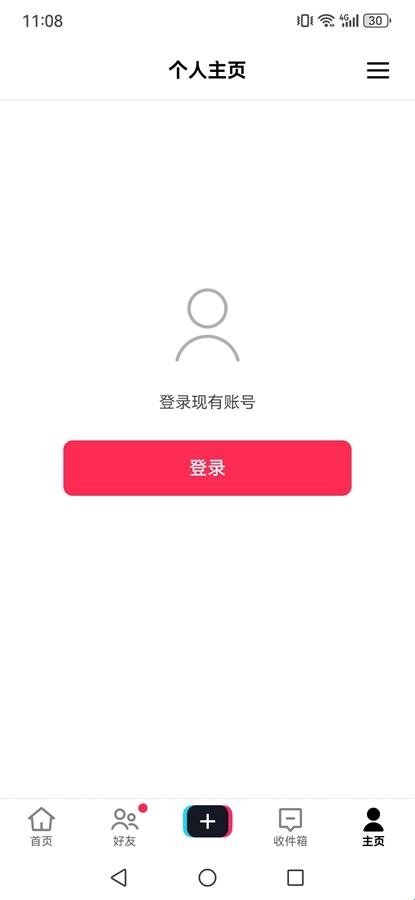This screenshot has width=415, height=900.
Task: Create a new video with plus button
Action: click(207, 821)
